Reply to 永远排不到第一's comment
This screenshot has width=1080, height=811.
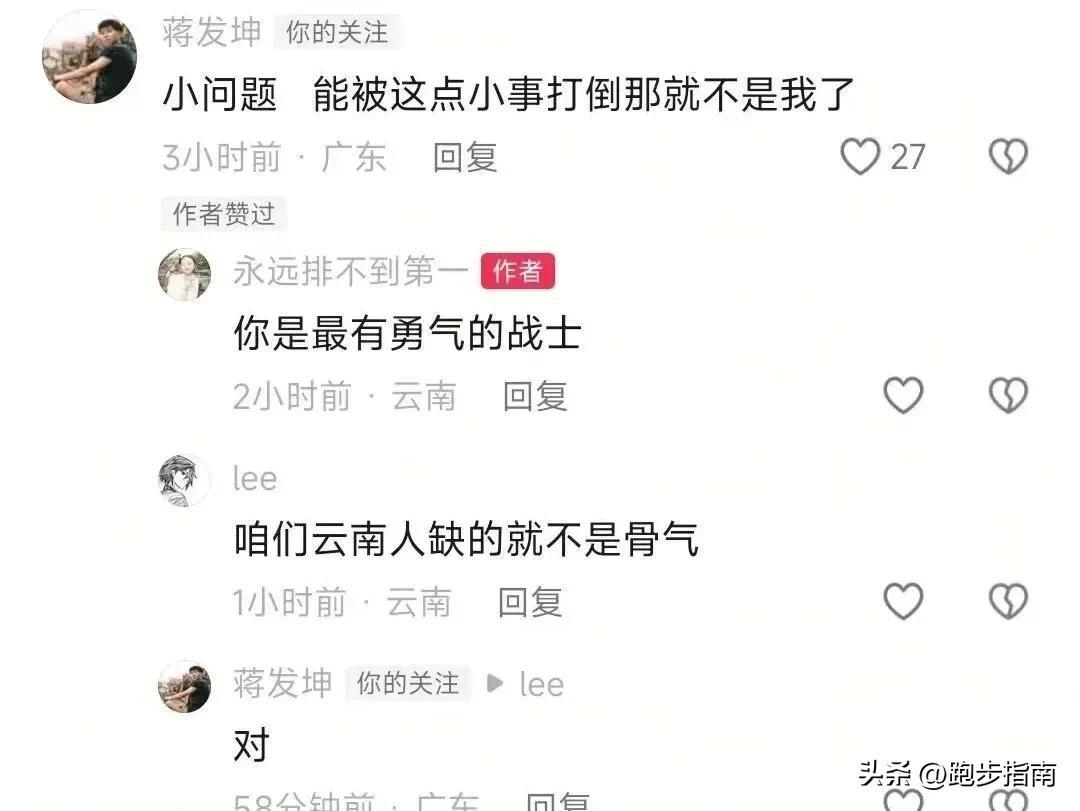tap(534, 396)
